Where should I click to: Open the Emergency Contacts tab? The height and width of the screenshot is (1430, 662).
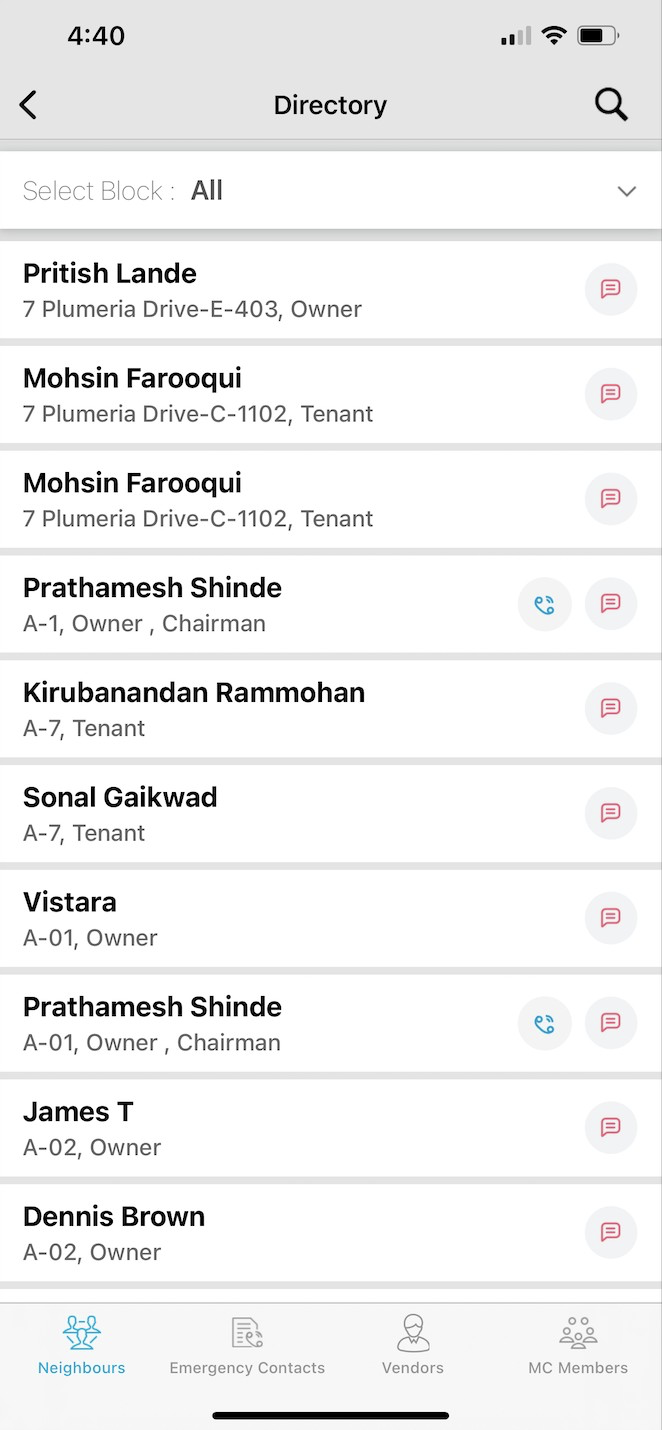247,1345
